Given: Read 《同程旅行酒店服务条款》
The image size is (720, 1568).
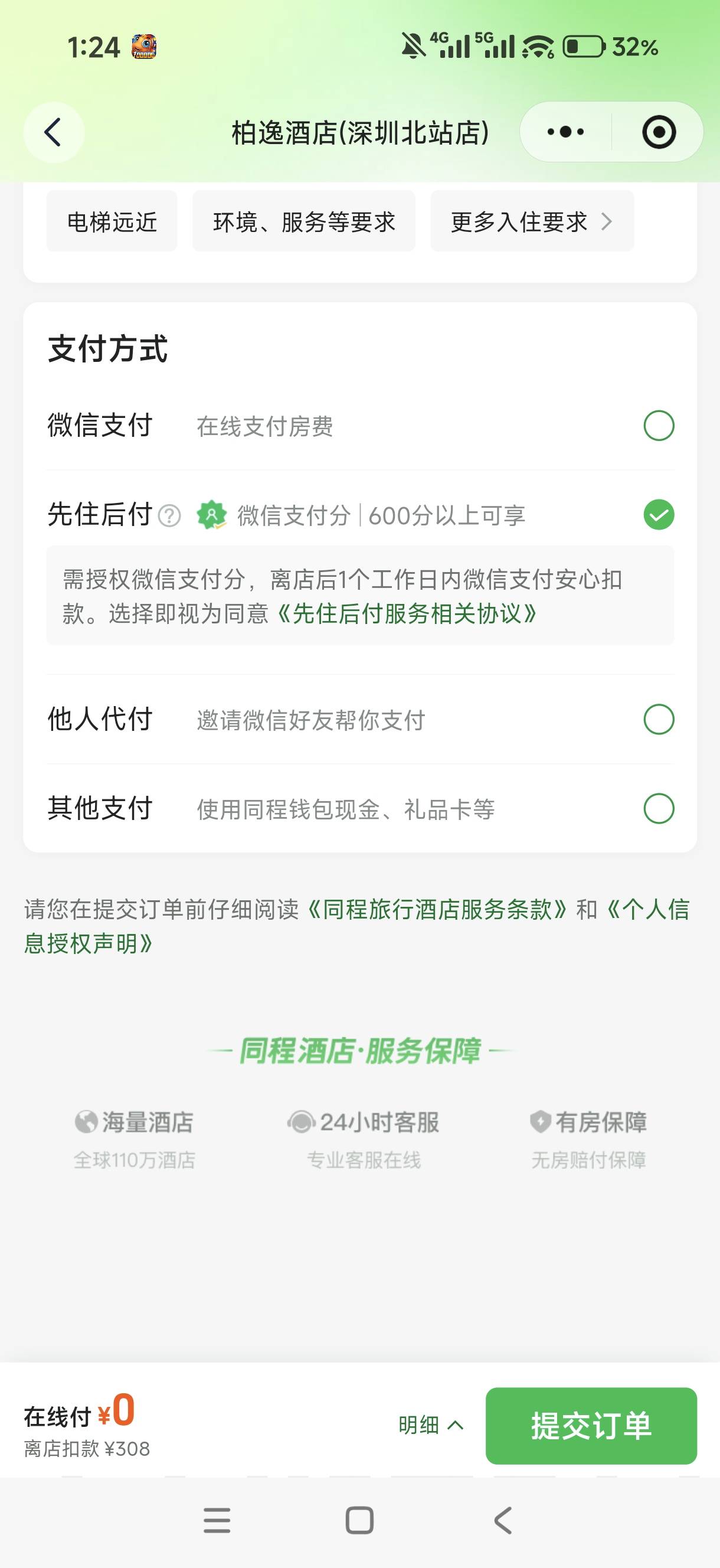Looking at the screenshot, I should tap(437, 909).
